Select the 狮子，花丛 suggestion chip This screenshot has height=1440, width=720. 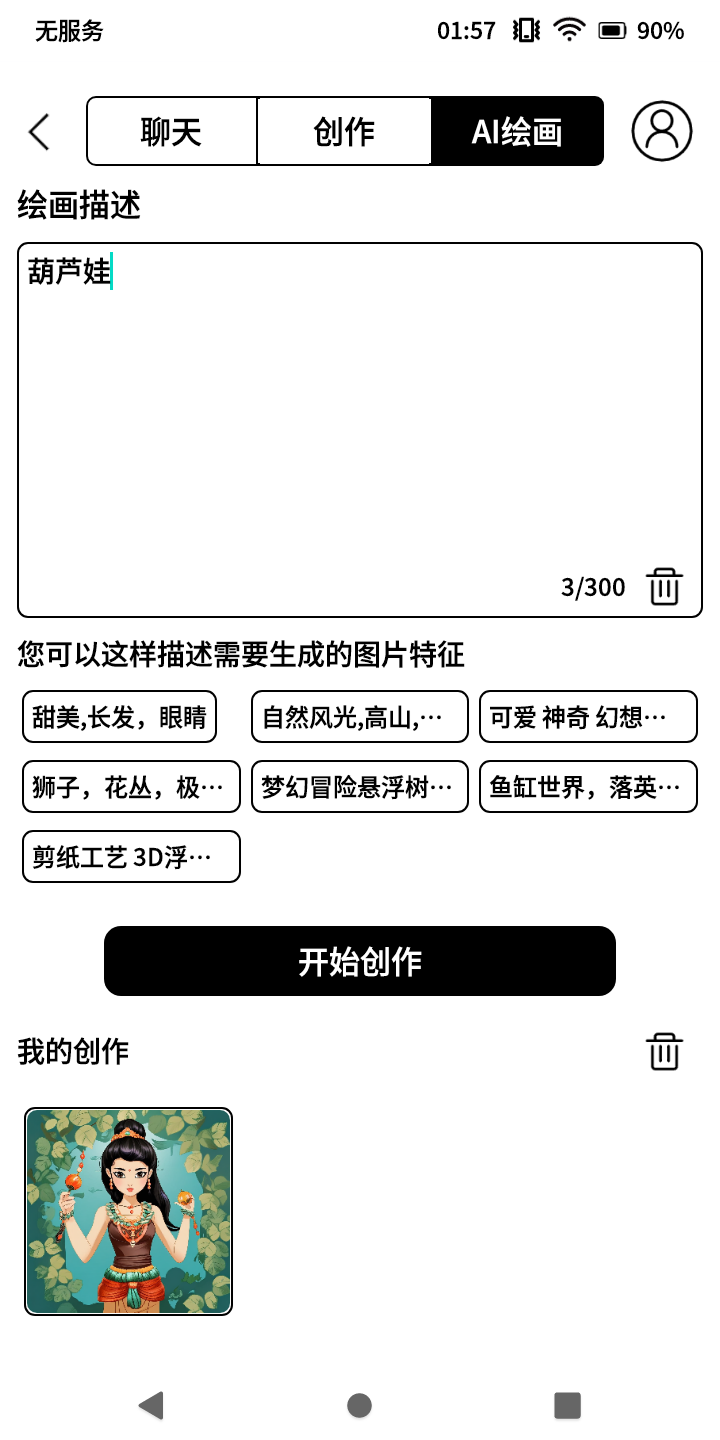point(131,787)
